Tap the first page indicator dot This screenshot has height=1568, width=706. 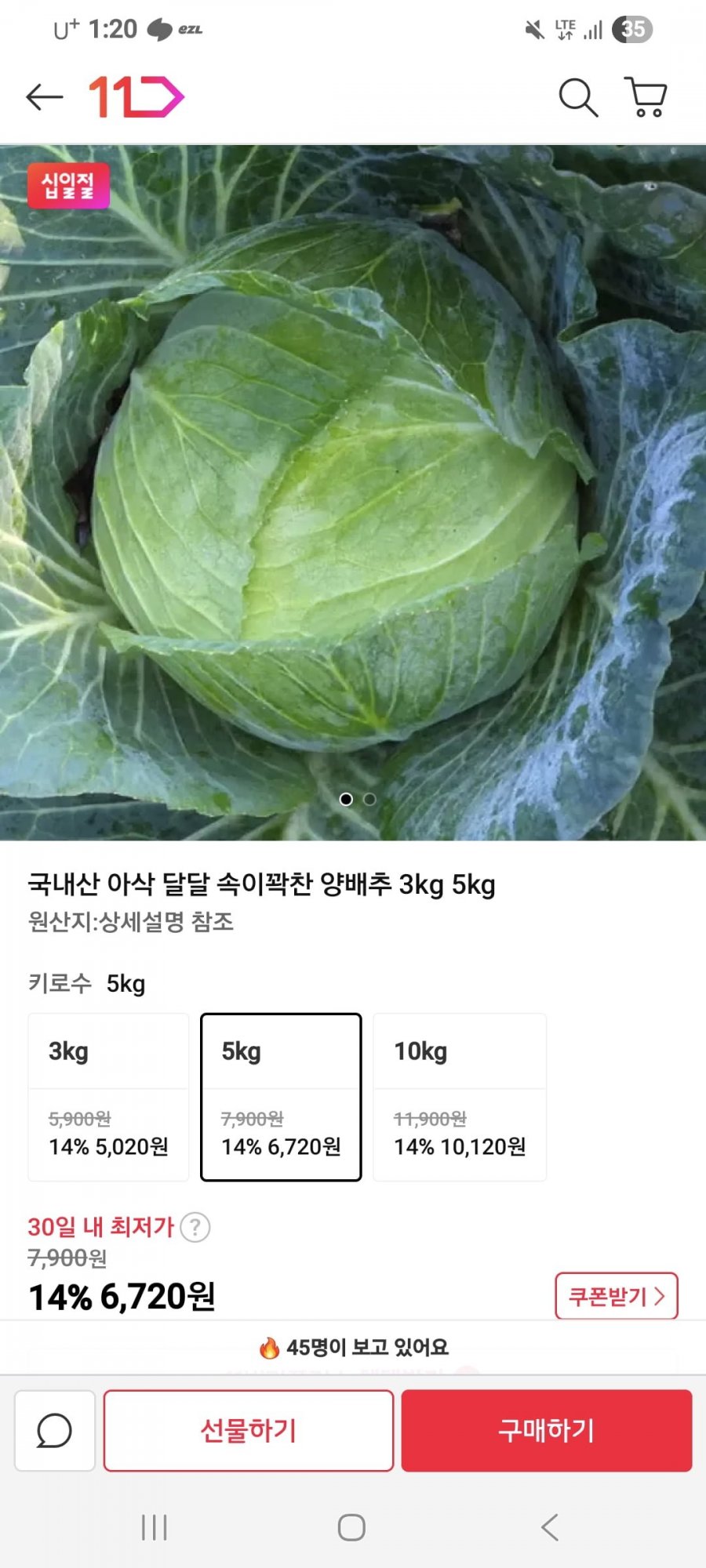pyautogui.click(x=347, y=799)
